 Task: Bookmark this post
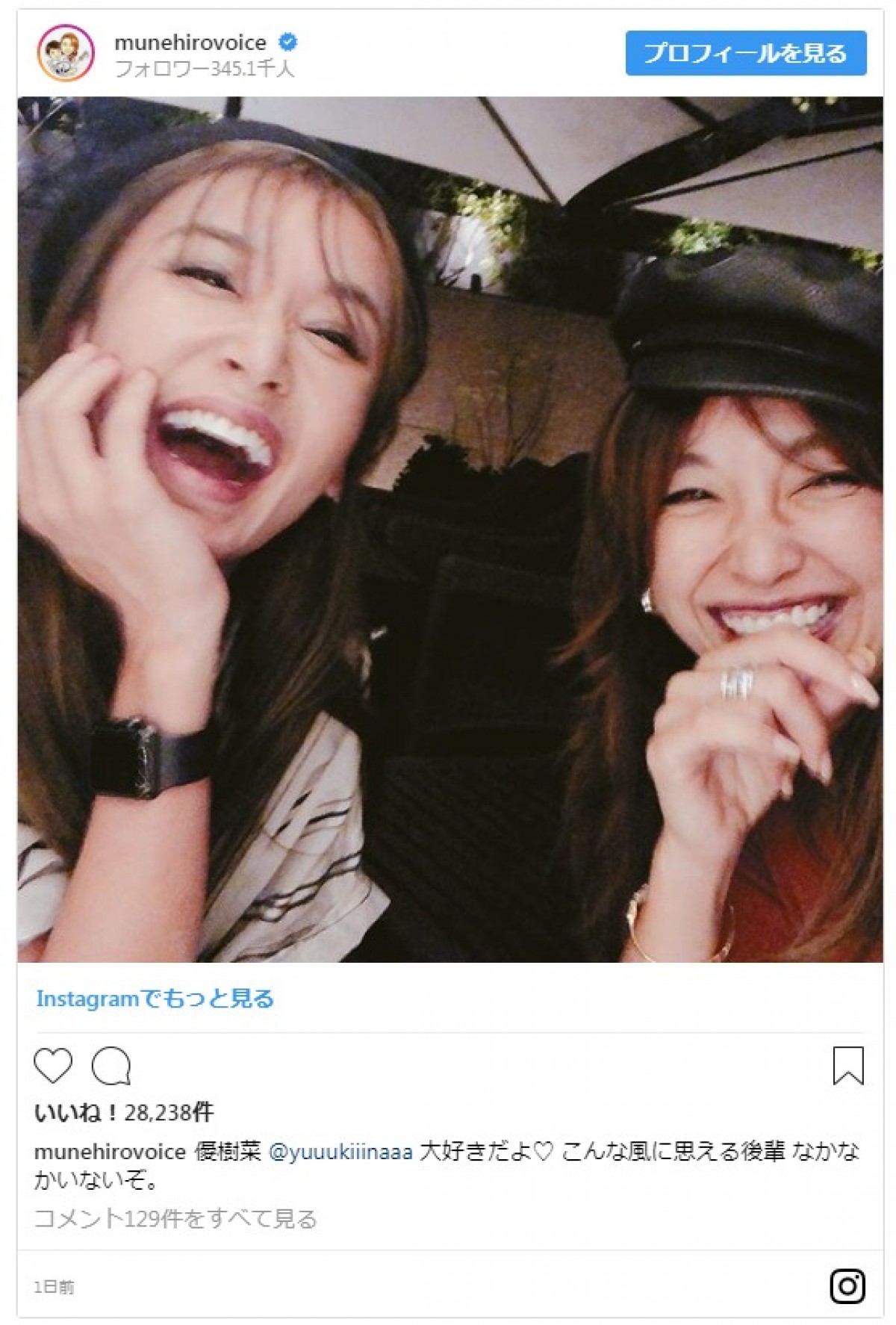[847, 1065]
